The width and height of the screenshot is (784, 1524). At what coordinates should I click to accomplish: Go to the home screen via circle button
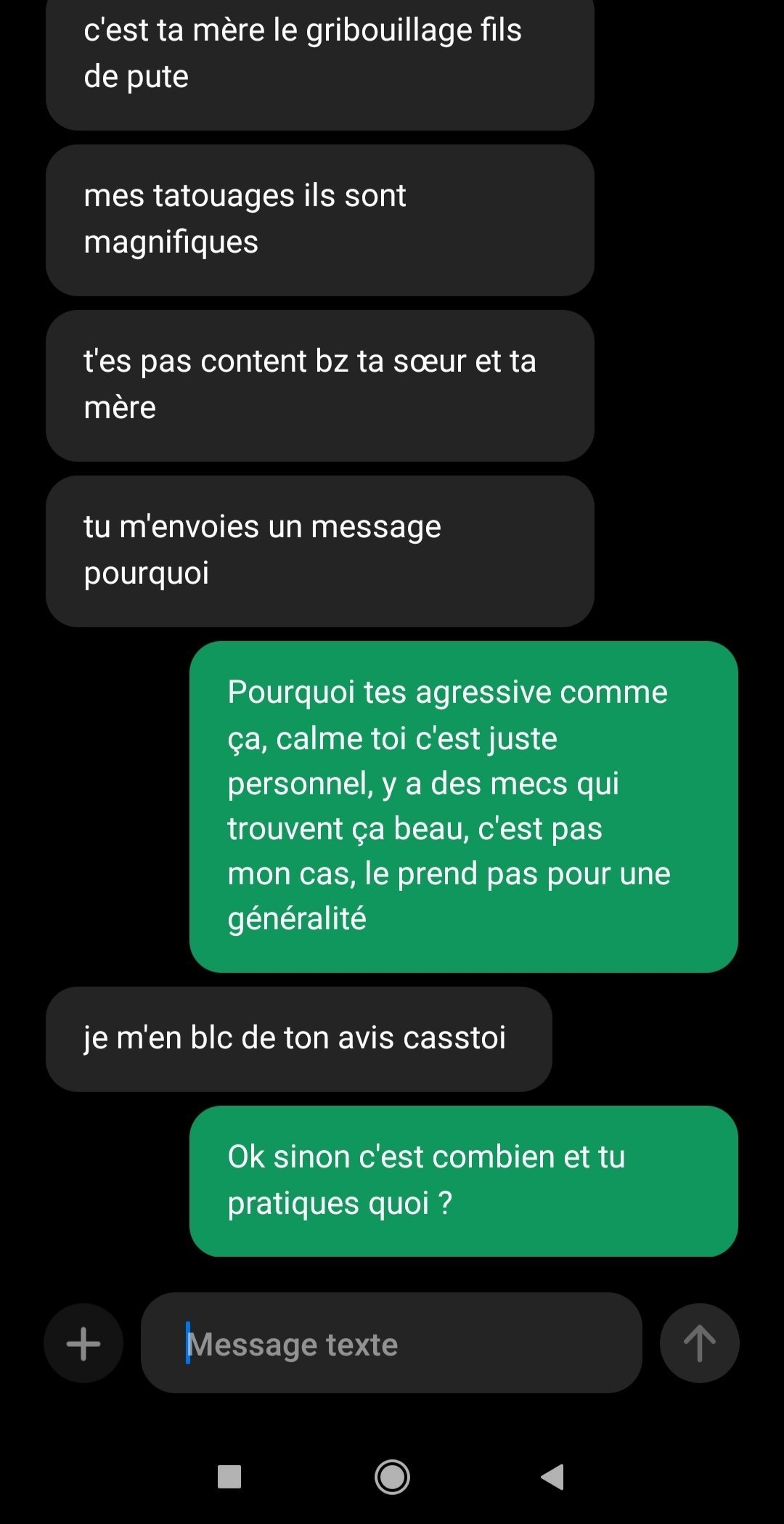pos(392,1477)
